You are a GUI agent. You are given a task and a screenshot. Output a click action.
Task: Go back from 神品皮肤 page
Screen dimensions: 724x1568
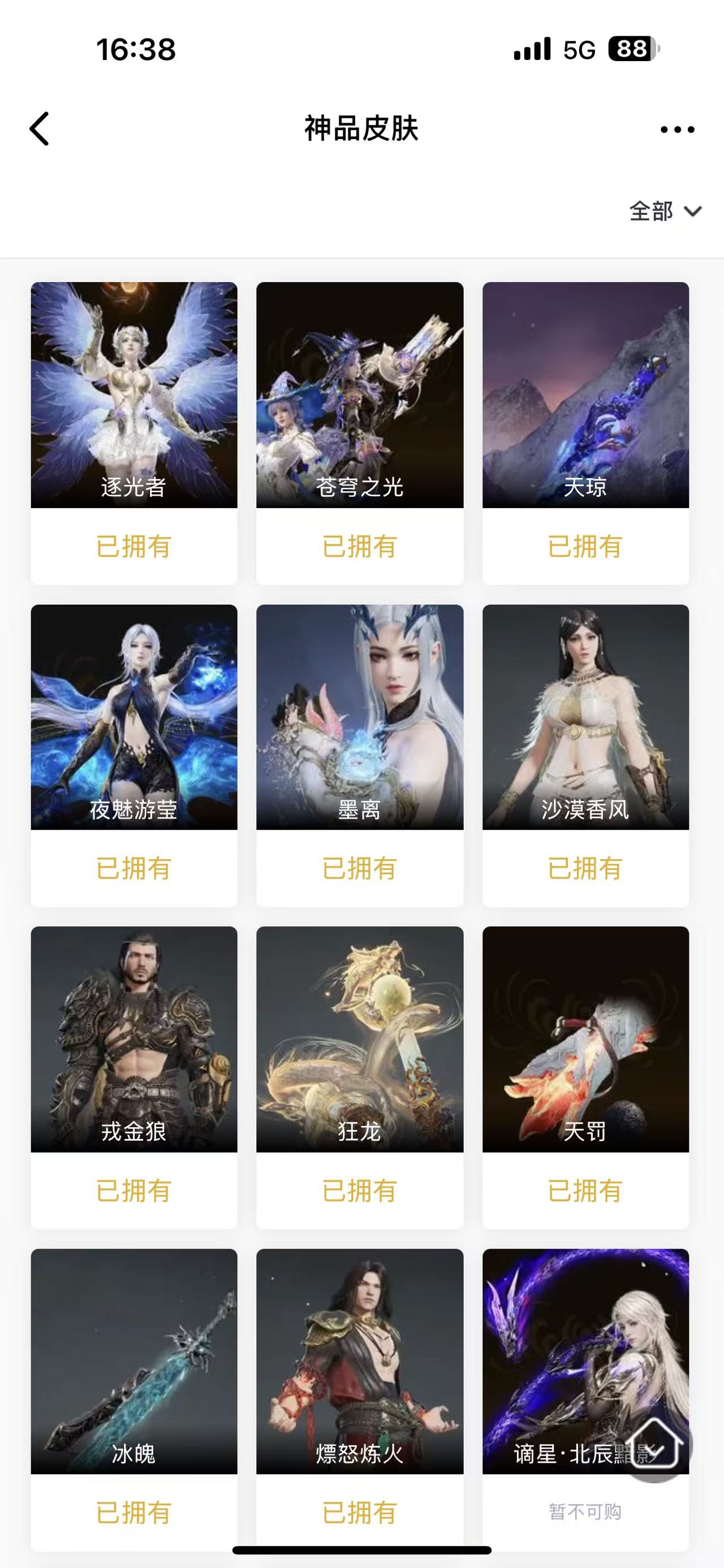pyautogui.click(x=40, y=129)
